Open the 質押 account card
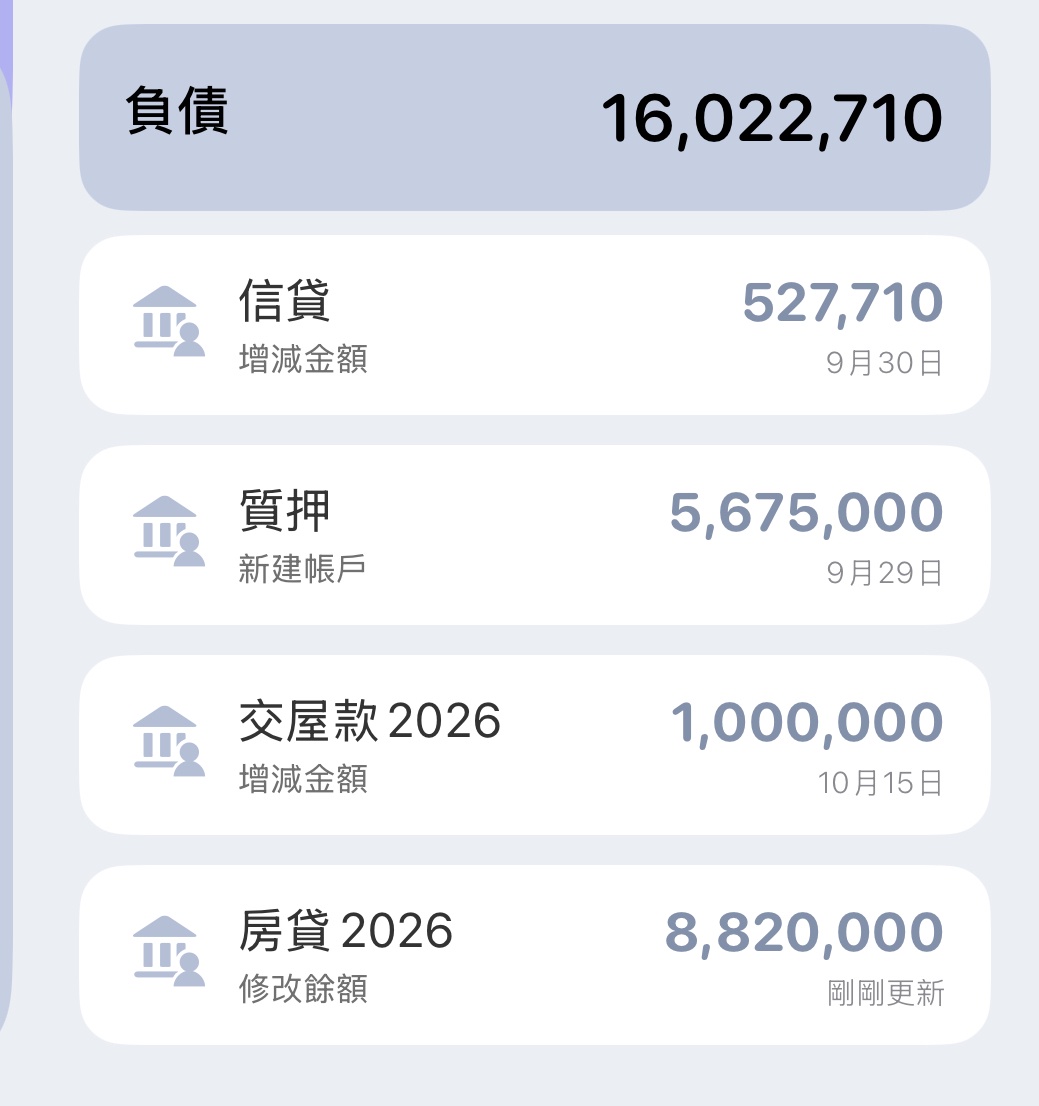 tap(534, 535)
